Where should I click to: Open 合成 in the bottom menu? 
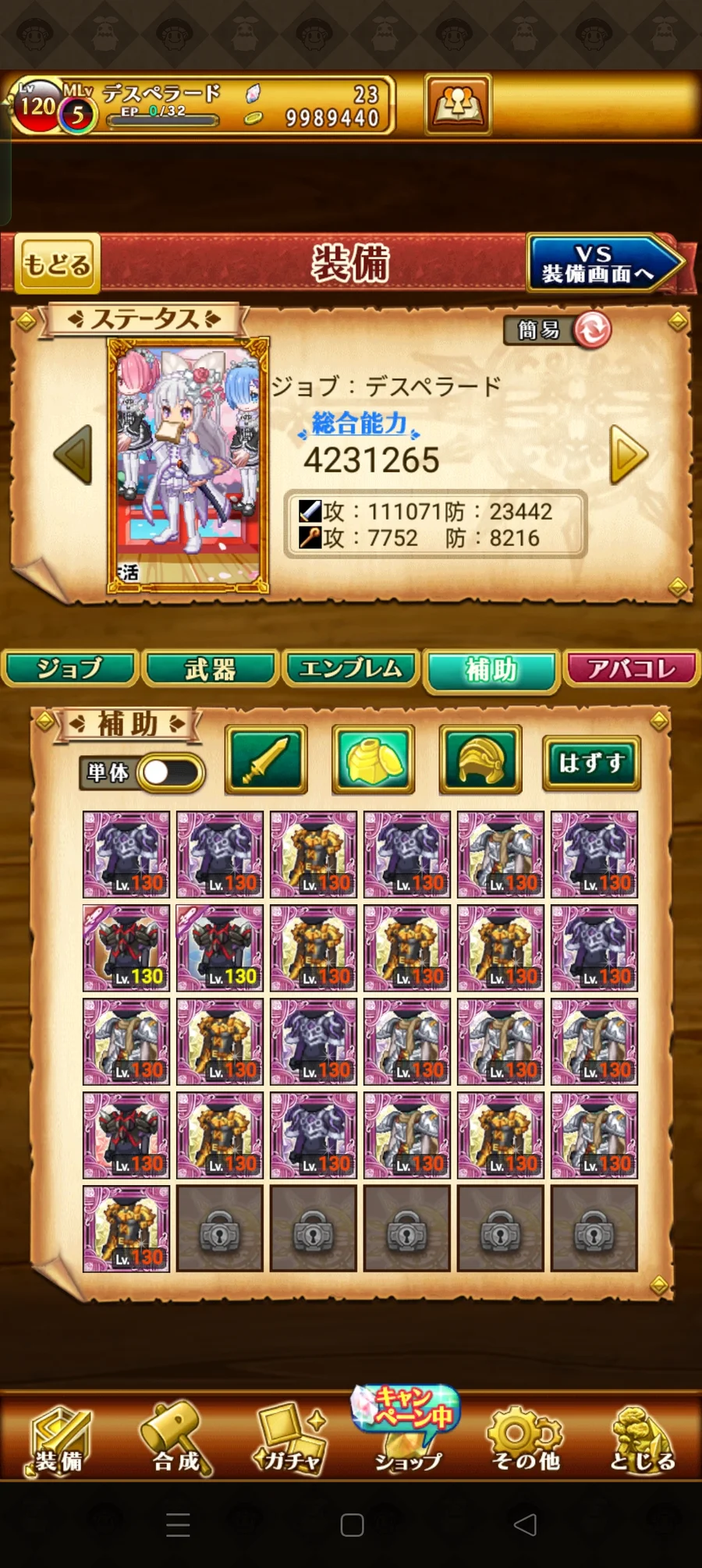pos(176,1438)
